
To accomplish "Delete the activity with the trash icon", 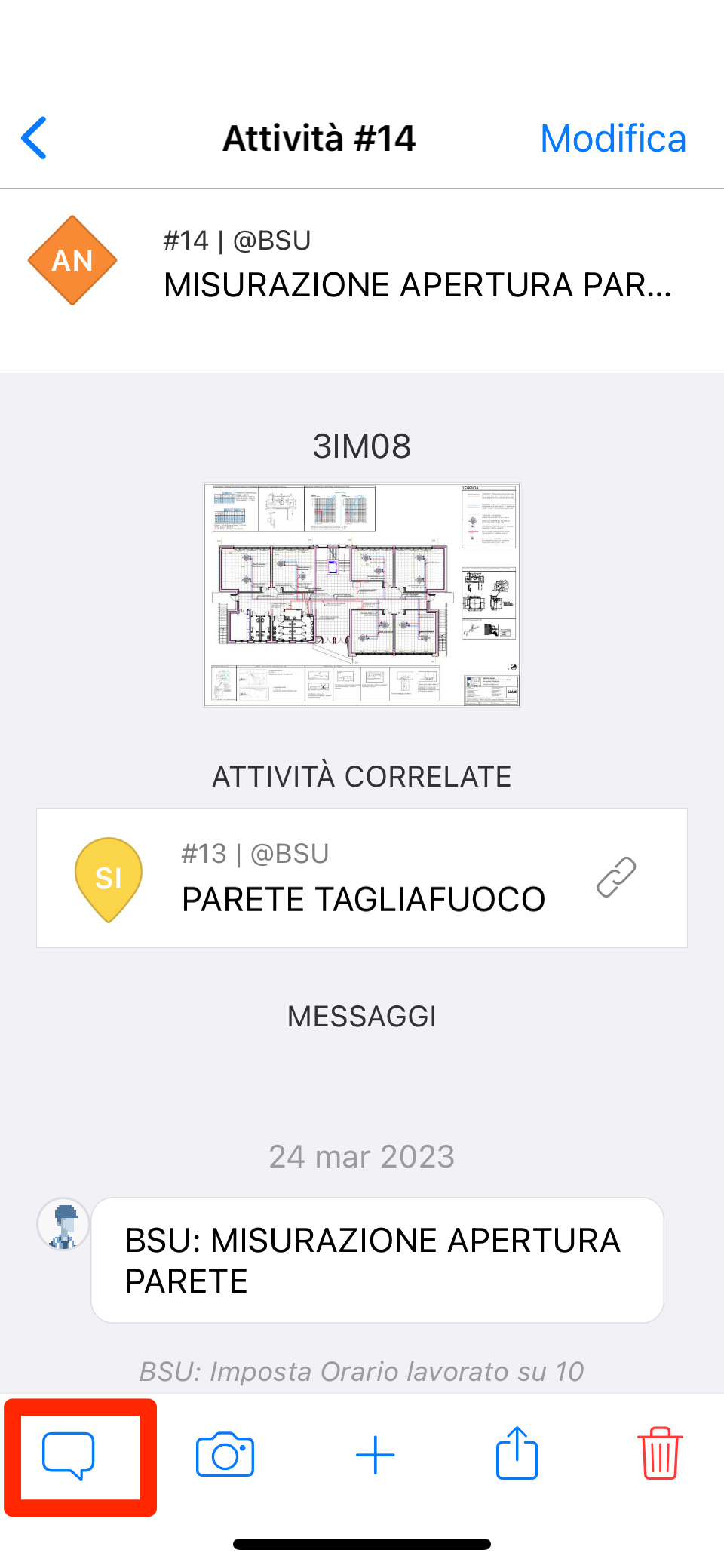I will [x=660, y=1453].
